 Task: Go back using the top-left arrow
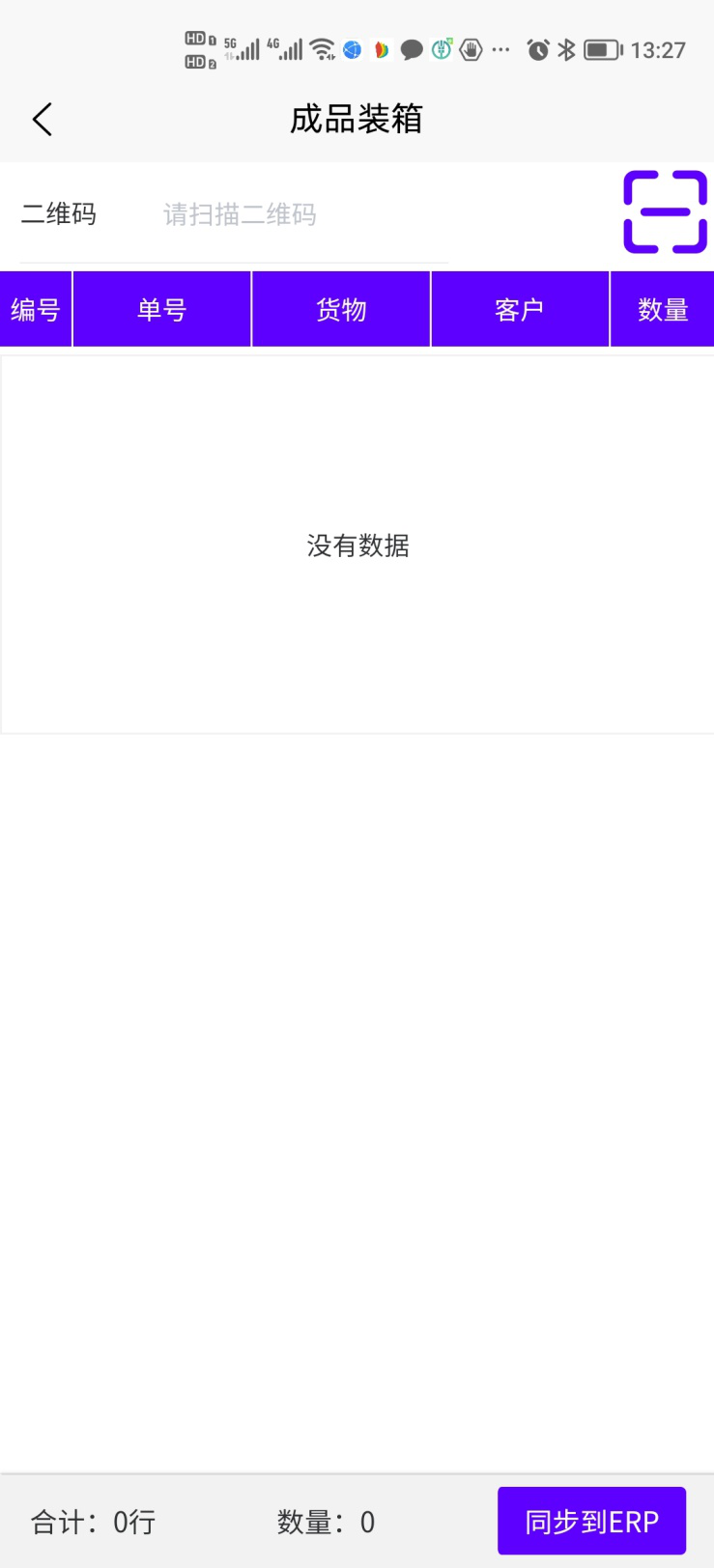42,120
